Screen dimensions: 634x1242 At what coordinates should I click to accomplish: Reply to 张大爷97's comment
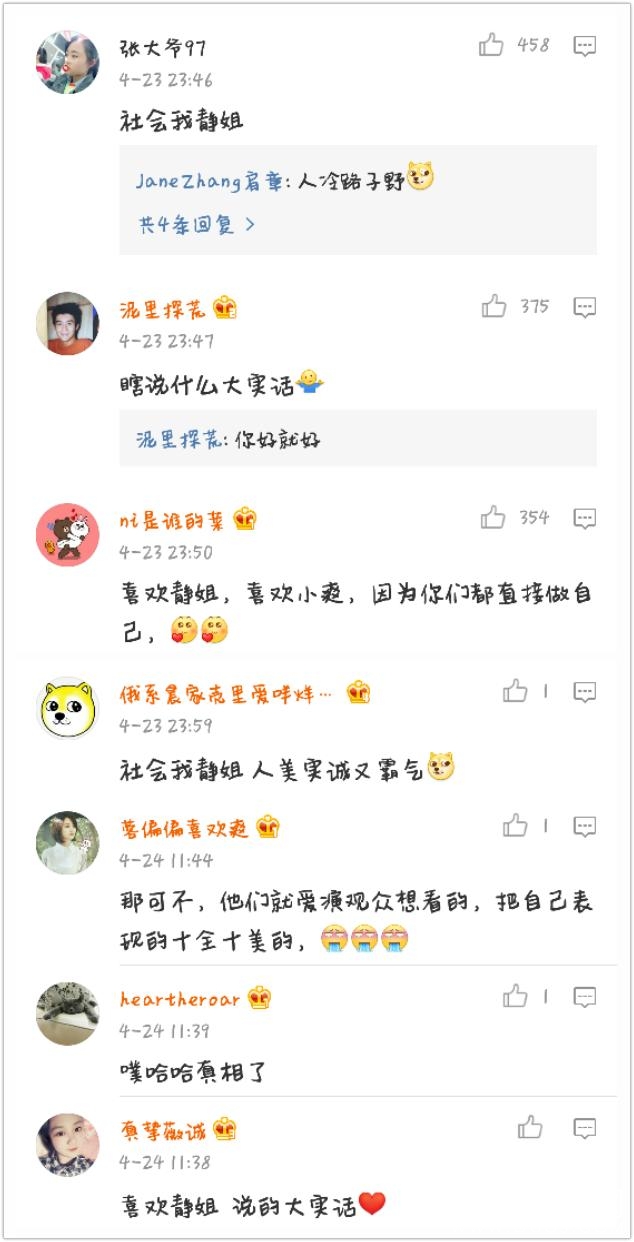point(585,45)
